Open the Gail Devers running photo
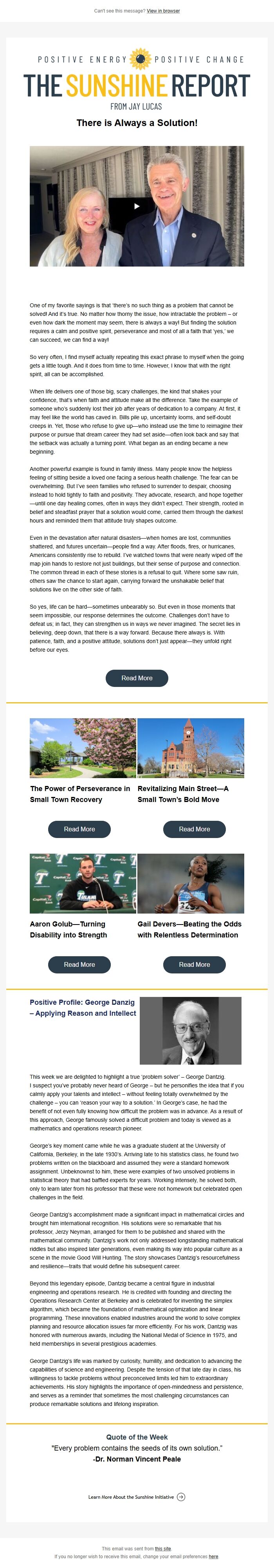274x1568 pixels. click(191, 883)
